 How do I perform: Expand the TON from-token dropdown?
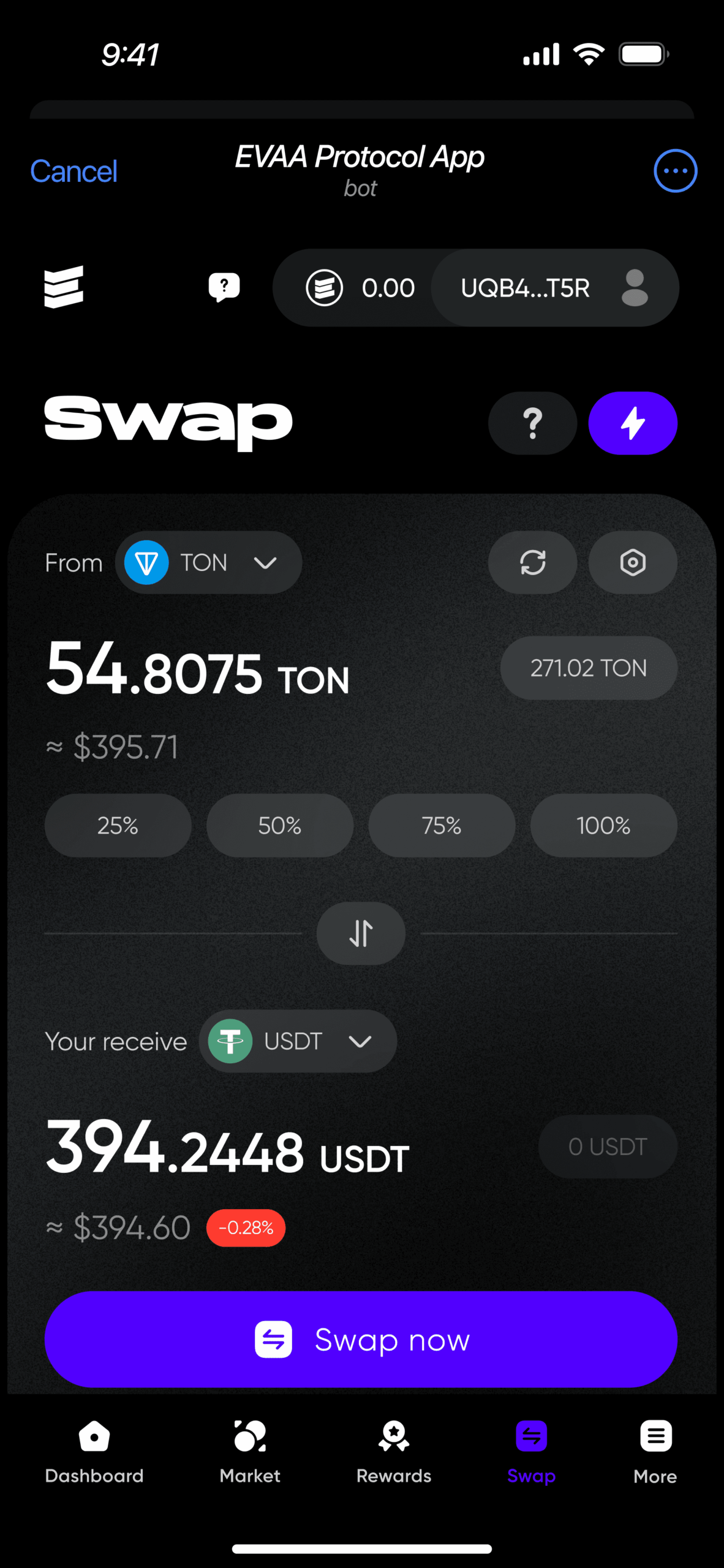point(209,562)
